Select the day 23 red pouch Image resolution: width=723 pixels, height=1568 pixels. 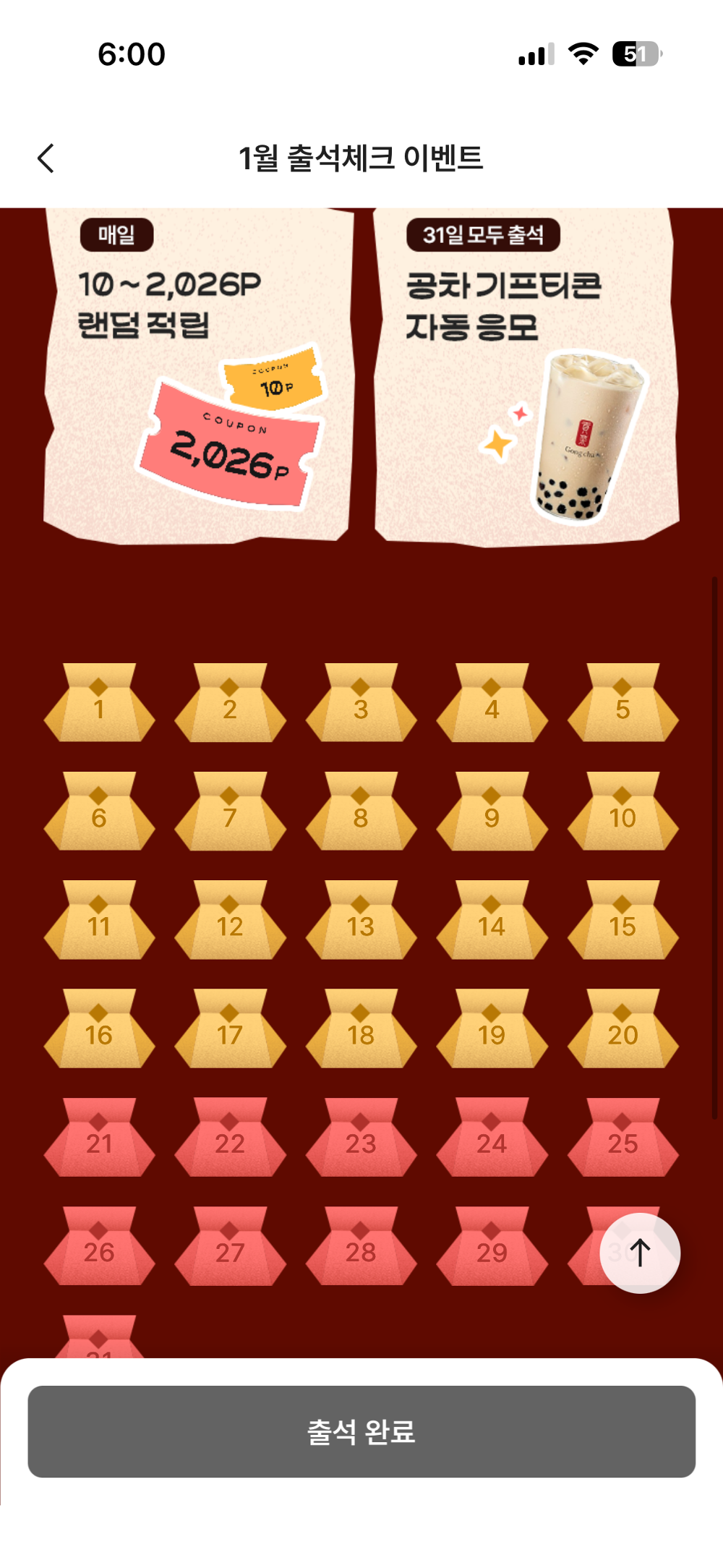coord(361,1139)
